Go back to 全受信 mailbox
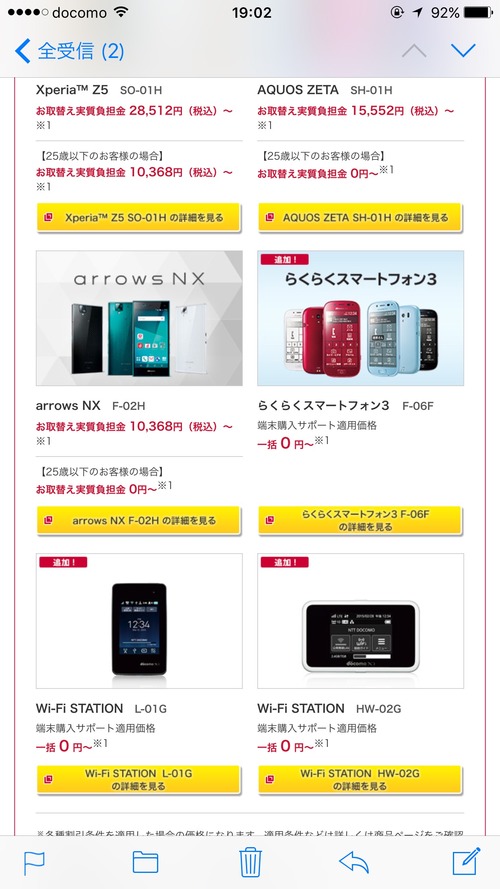500x889 pixels. pos(70,51)
